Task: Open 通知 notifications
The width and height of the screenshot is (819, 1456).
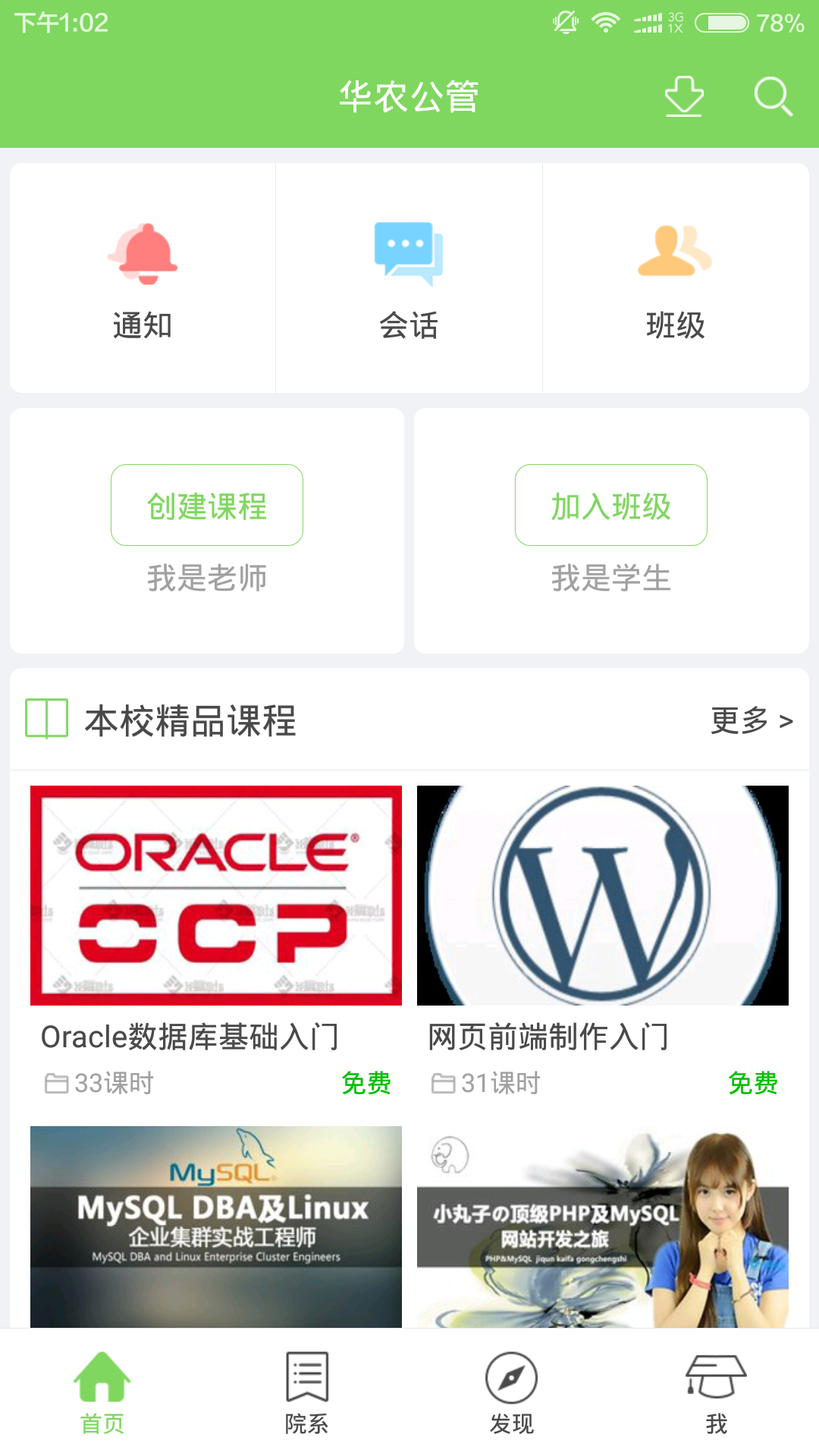Action: click(143, 278)
